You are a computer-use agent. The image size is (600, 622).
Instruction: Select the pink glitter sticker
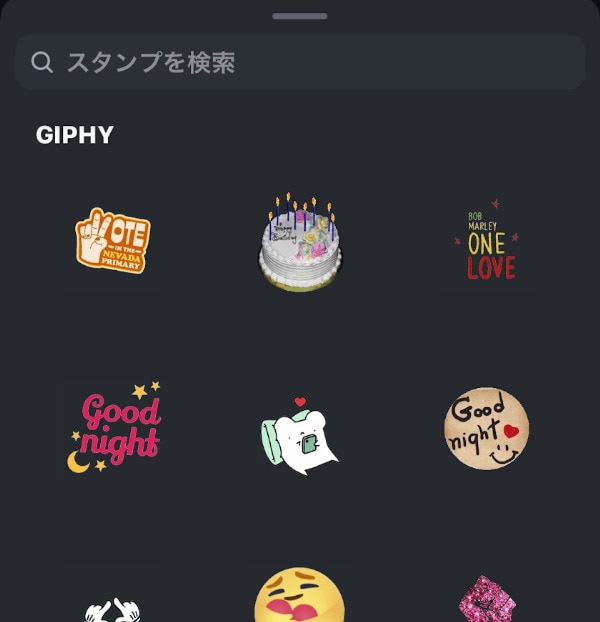point(487,602)
